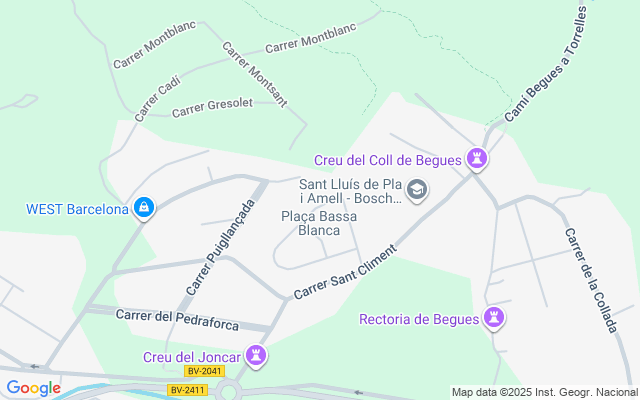View the Rectoria de Begues place marker
The image size is (640, 400).
pyautogui.click(x=492, y=318)
